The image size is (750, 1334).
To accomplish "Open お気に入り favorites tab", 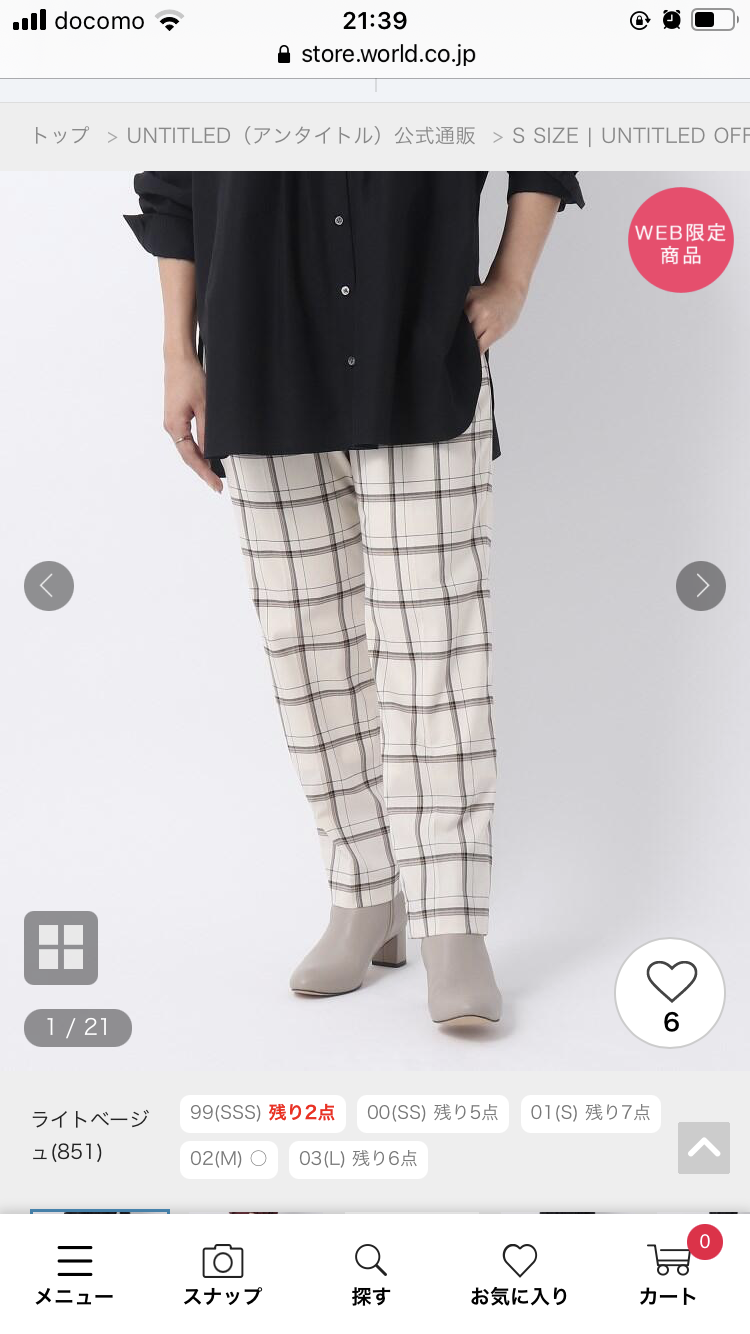I will [519, 1275].
